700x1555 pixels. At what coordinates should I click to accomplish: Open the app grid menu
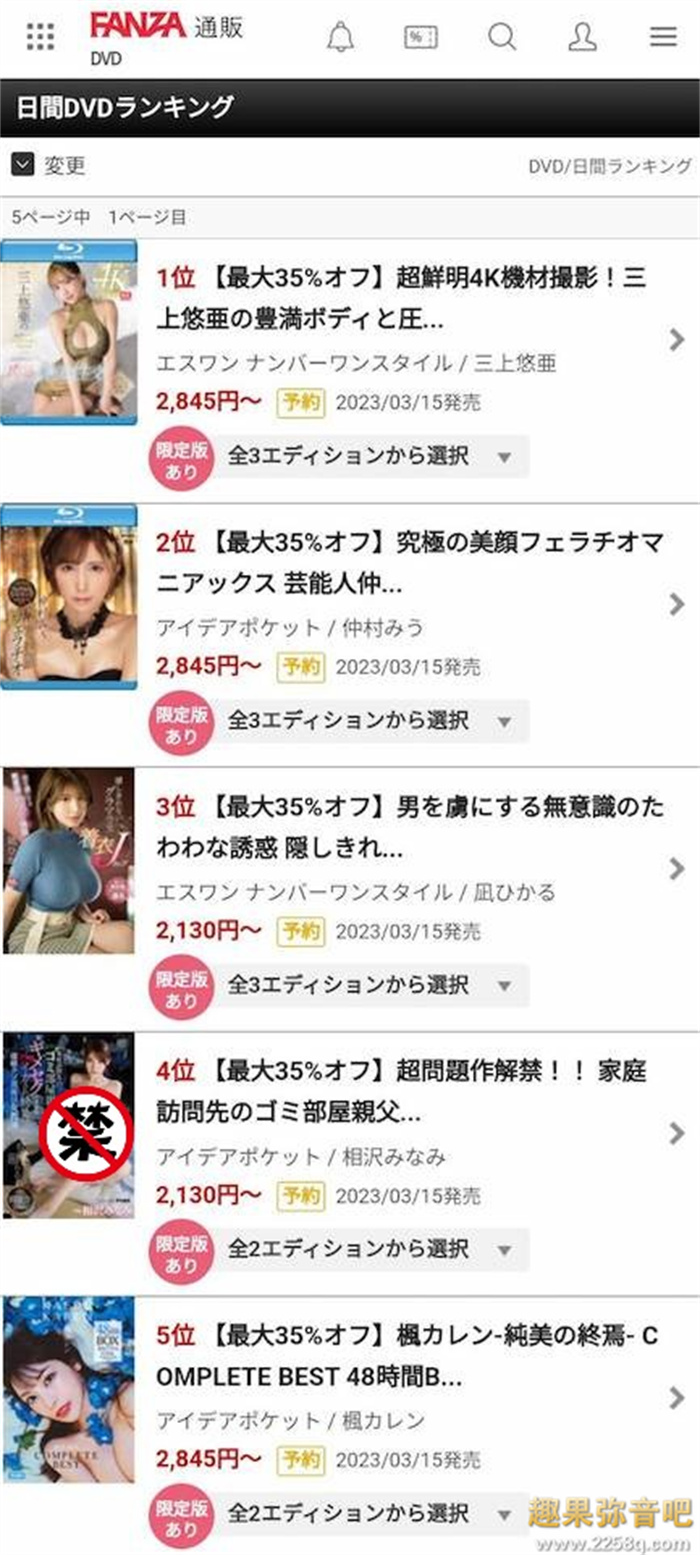click(40, 37)
